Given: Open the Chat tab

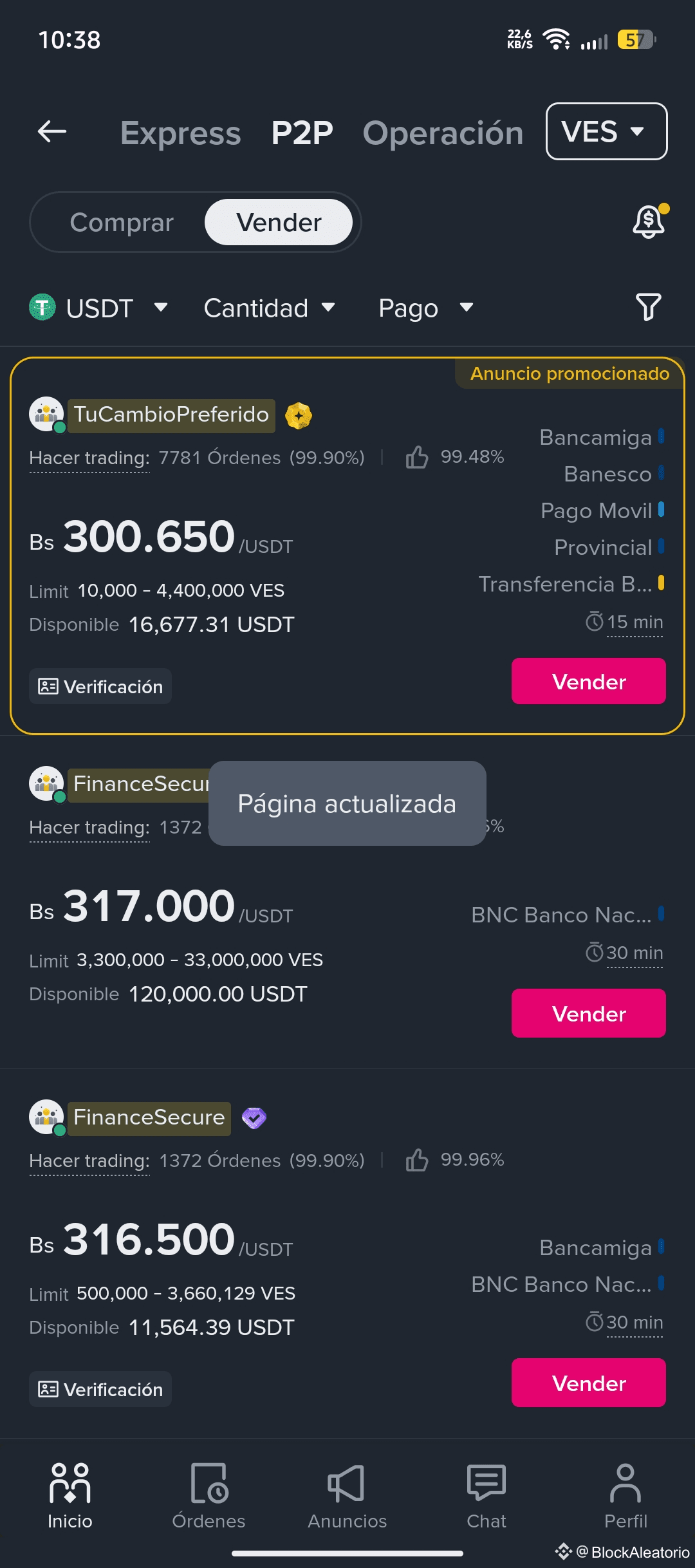Looking at the screenshot, I should point(486,1496).
